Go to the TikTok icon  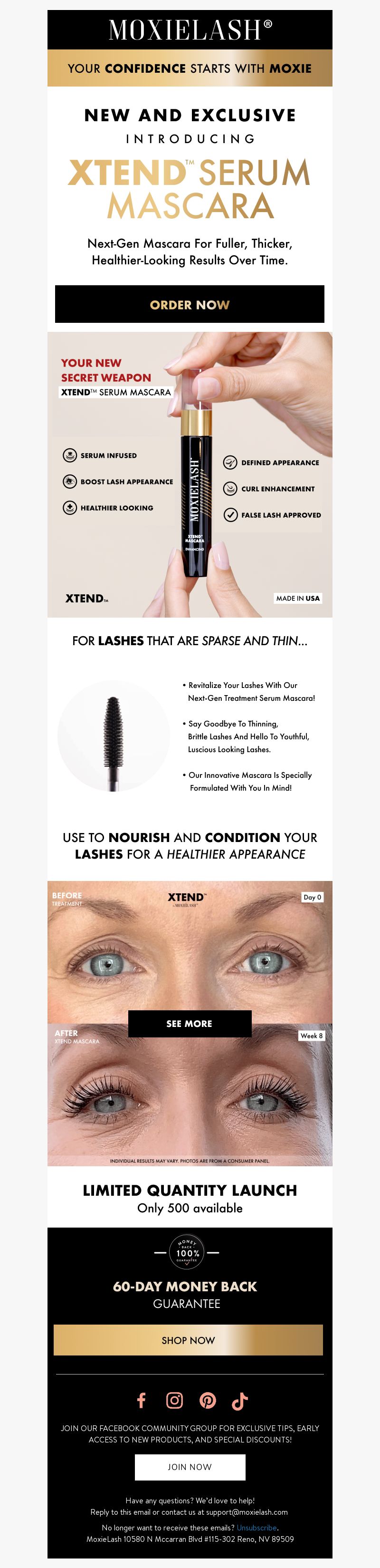tap(240, 1400)
